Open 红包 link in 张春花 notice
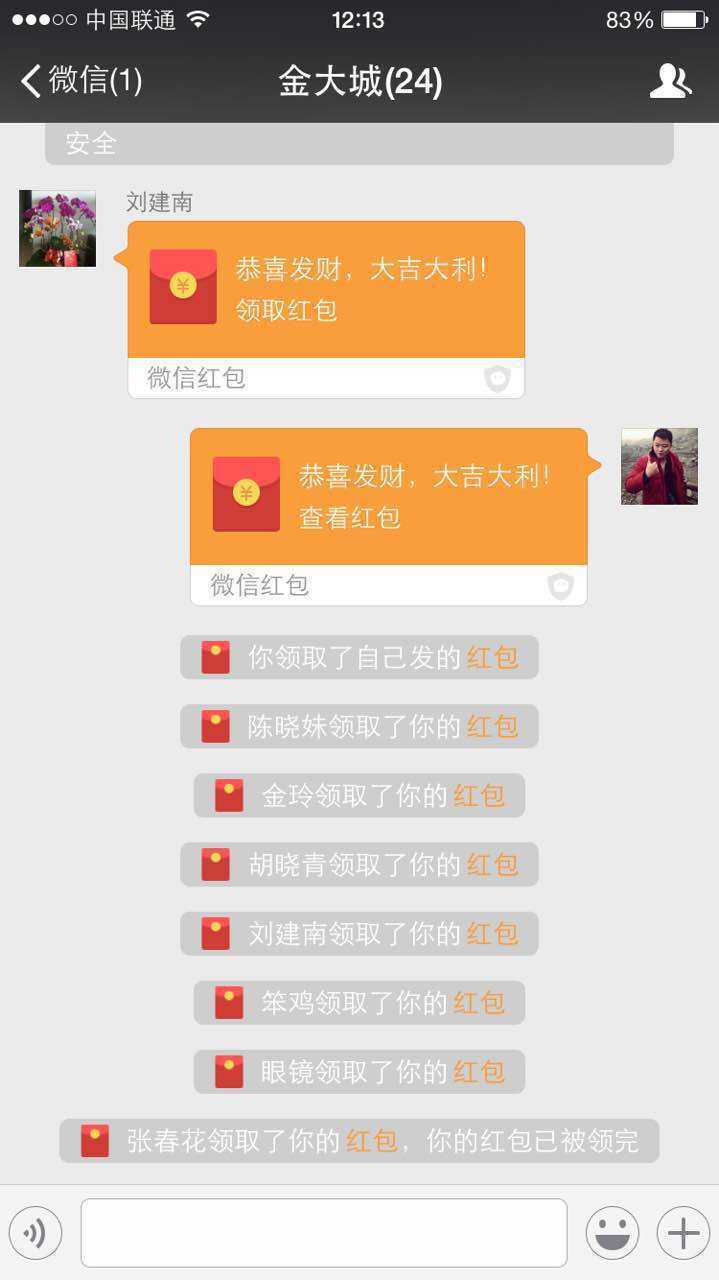Viewport: 719px width, 1280px height. click(x=371, y=1141)
